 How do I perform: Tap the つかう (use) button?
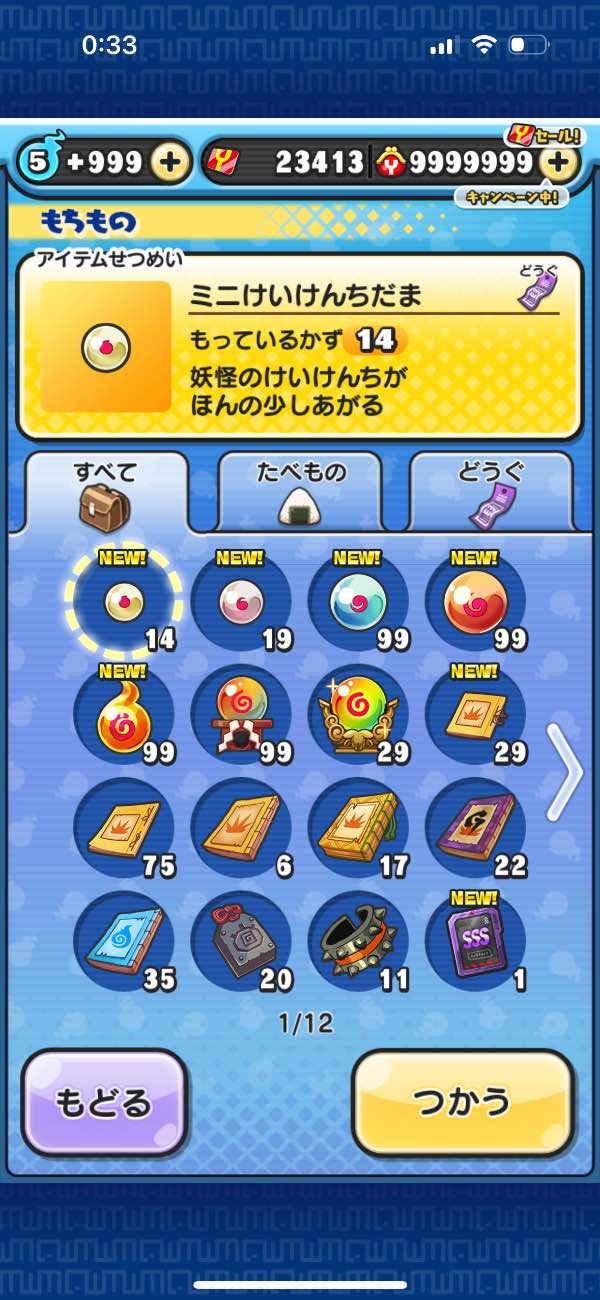pyautogui.click(x=463, y=1101)
